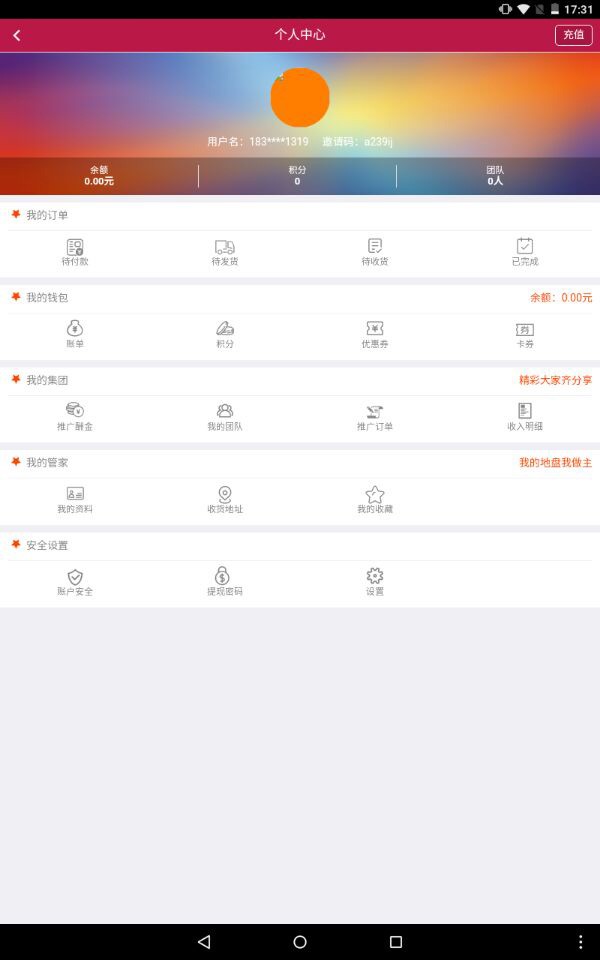Screen dimensions: 600x960
Task: Open 已完成 completed orders
Action: (x=525, y=252)
